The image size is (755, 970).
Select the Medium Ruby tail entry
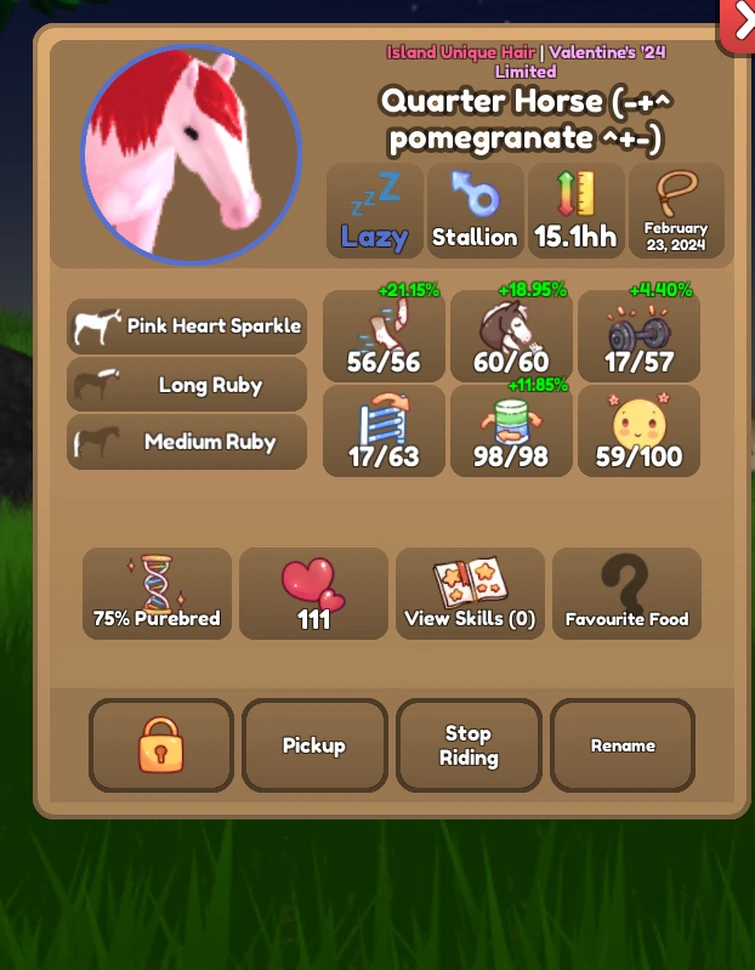187,442
